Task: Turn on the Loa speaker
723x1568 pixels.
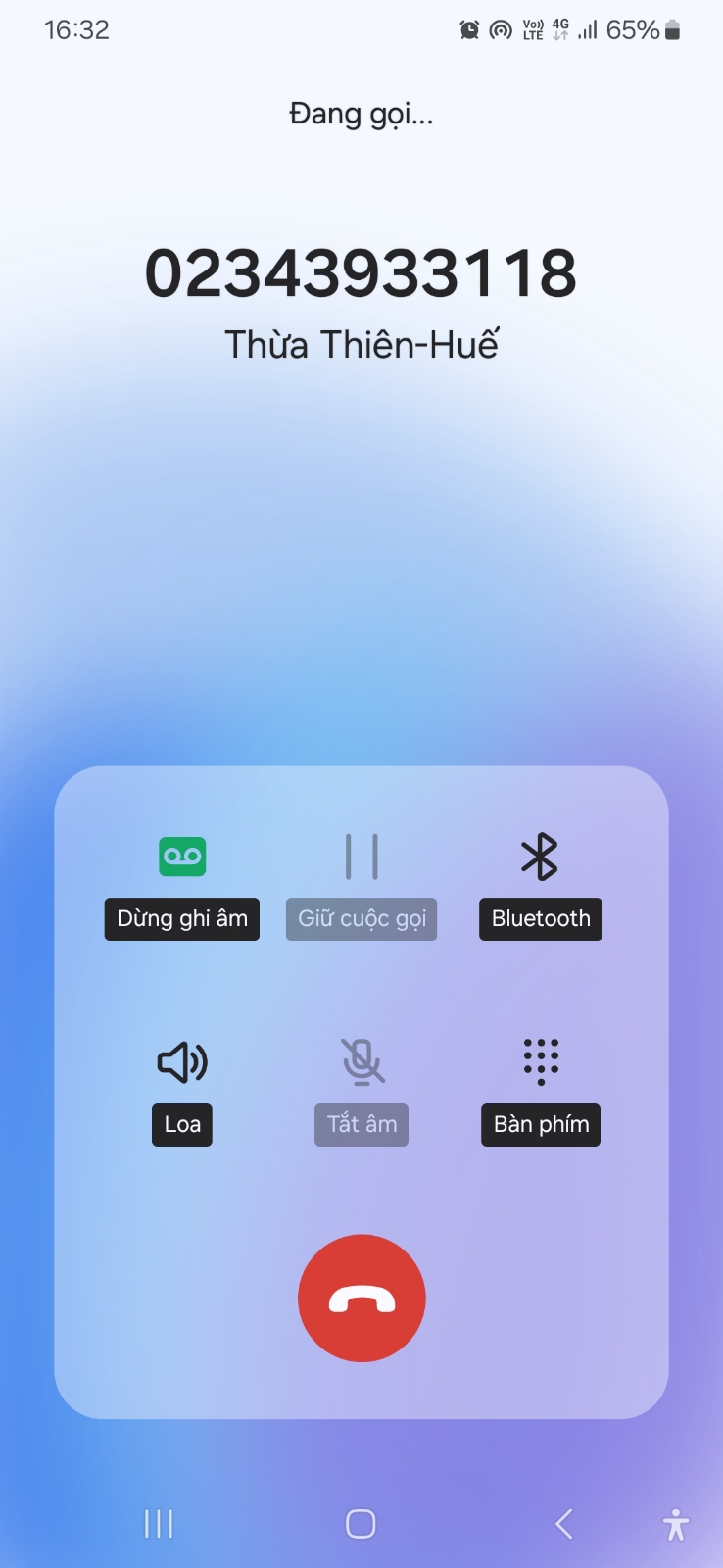Action: tap(182, 1063)
